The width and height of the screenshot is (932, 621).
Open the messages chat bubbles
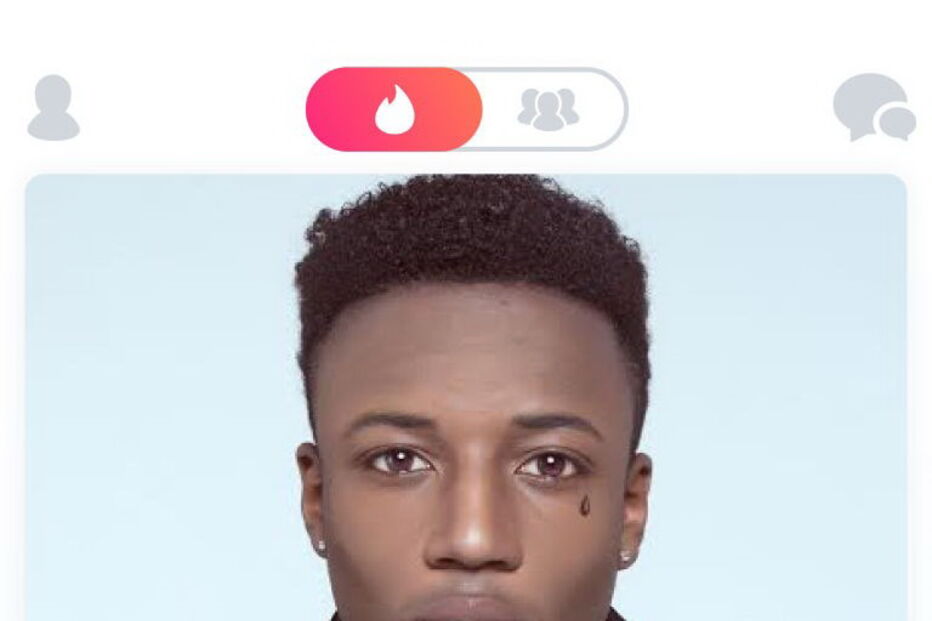coord(873,108)
